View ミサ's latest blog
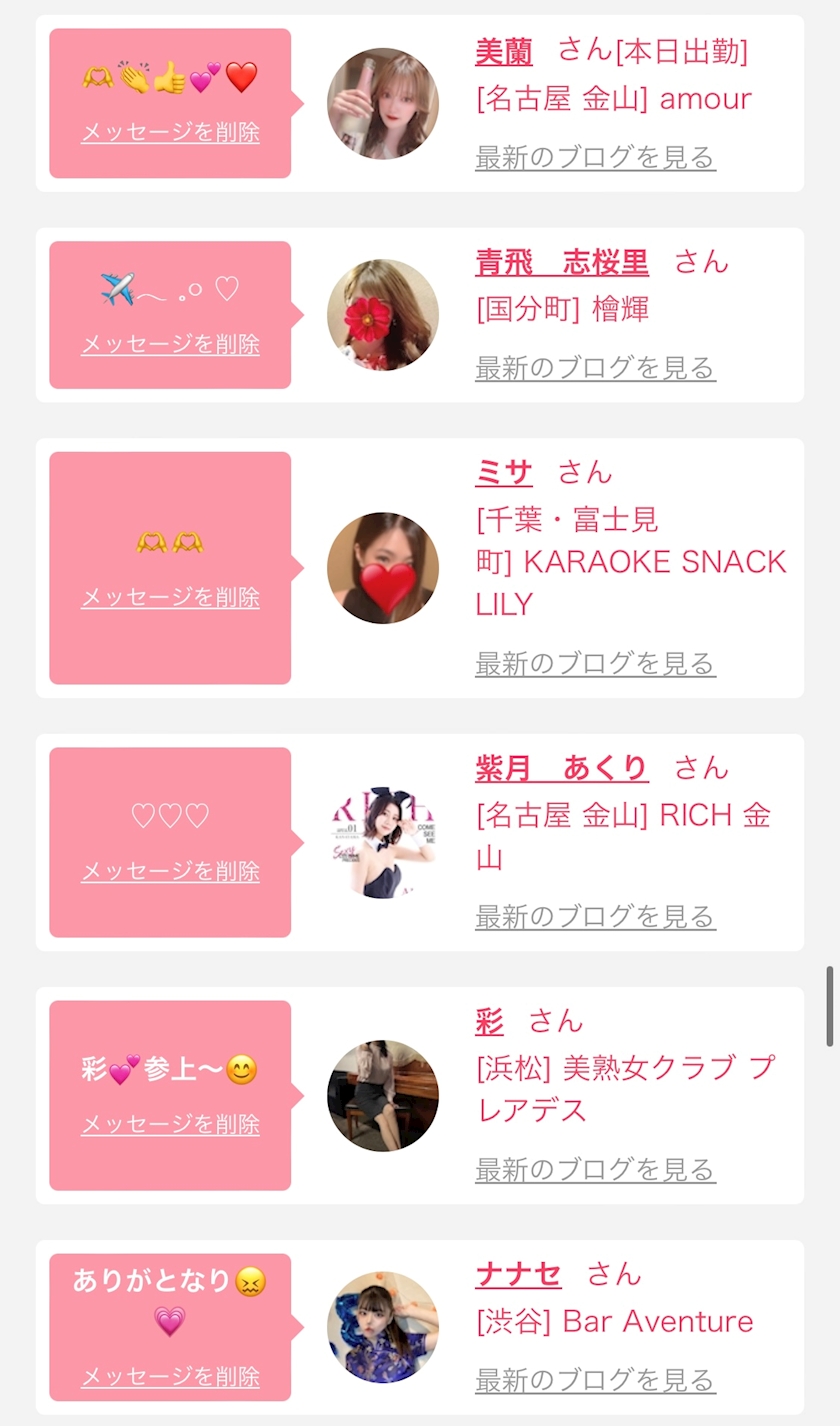 [595, 663]
